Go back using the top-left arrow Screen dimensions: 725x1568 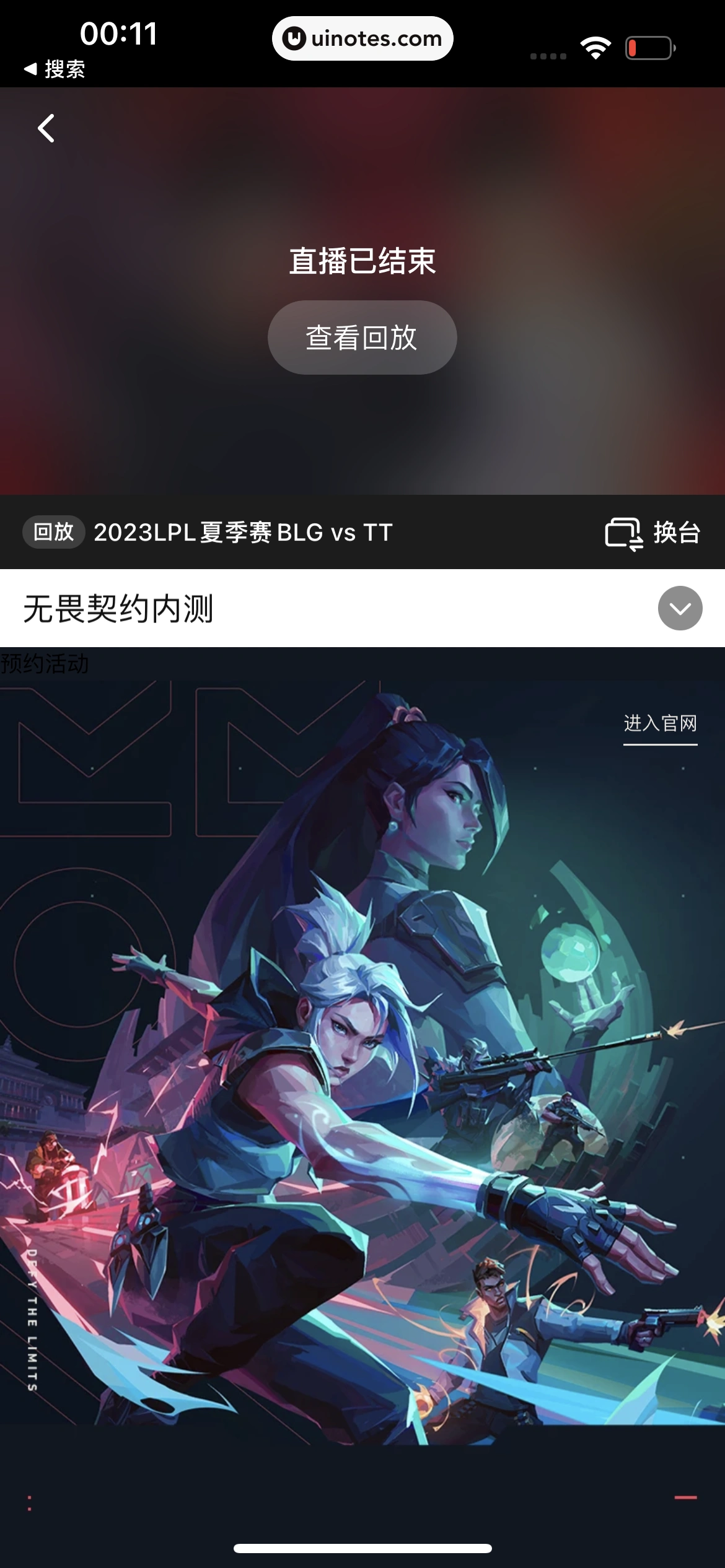(x=46, y=128)
